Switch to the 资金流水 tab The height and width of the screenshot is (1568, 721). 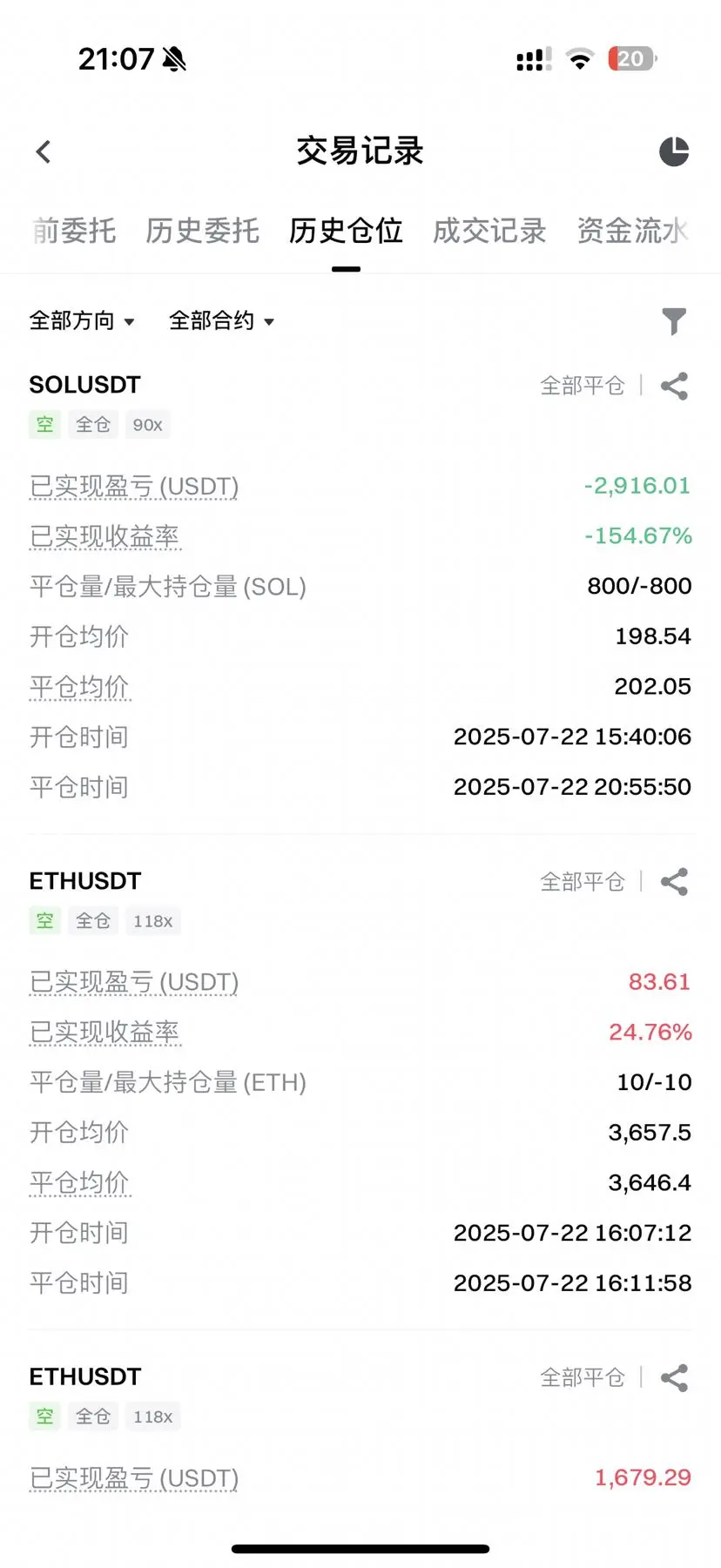coord(633,231)
